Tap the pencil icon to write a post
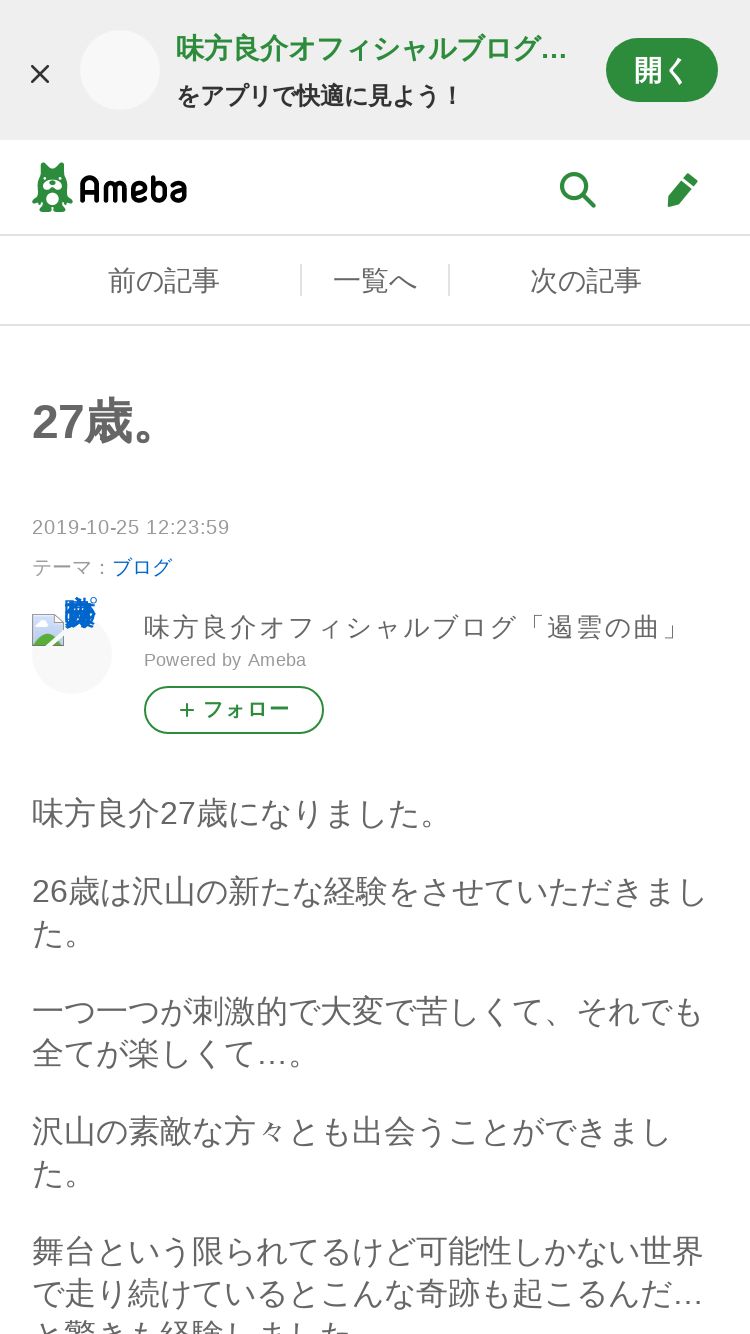The image size is (750, 1334). pyautogui.click(x=682, y=189)
